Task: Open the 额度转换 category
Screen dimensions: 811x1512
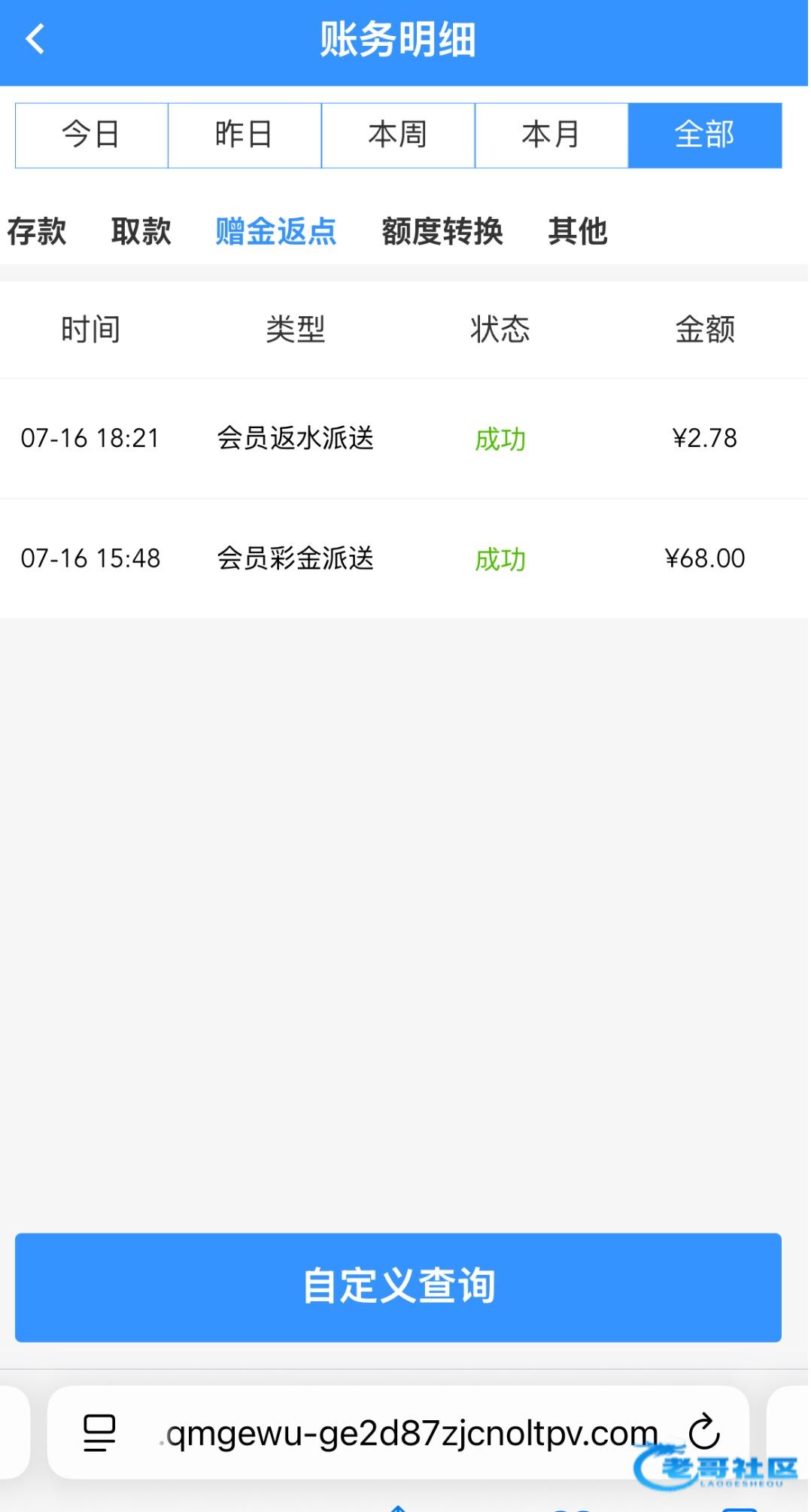Action: coord(442,231)
